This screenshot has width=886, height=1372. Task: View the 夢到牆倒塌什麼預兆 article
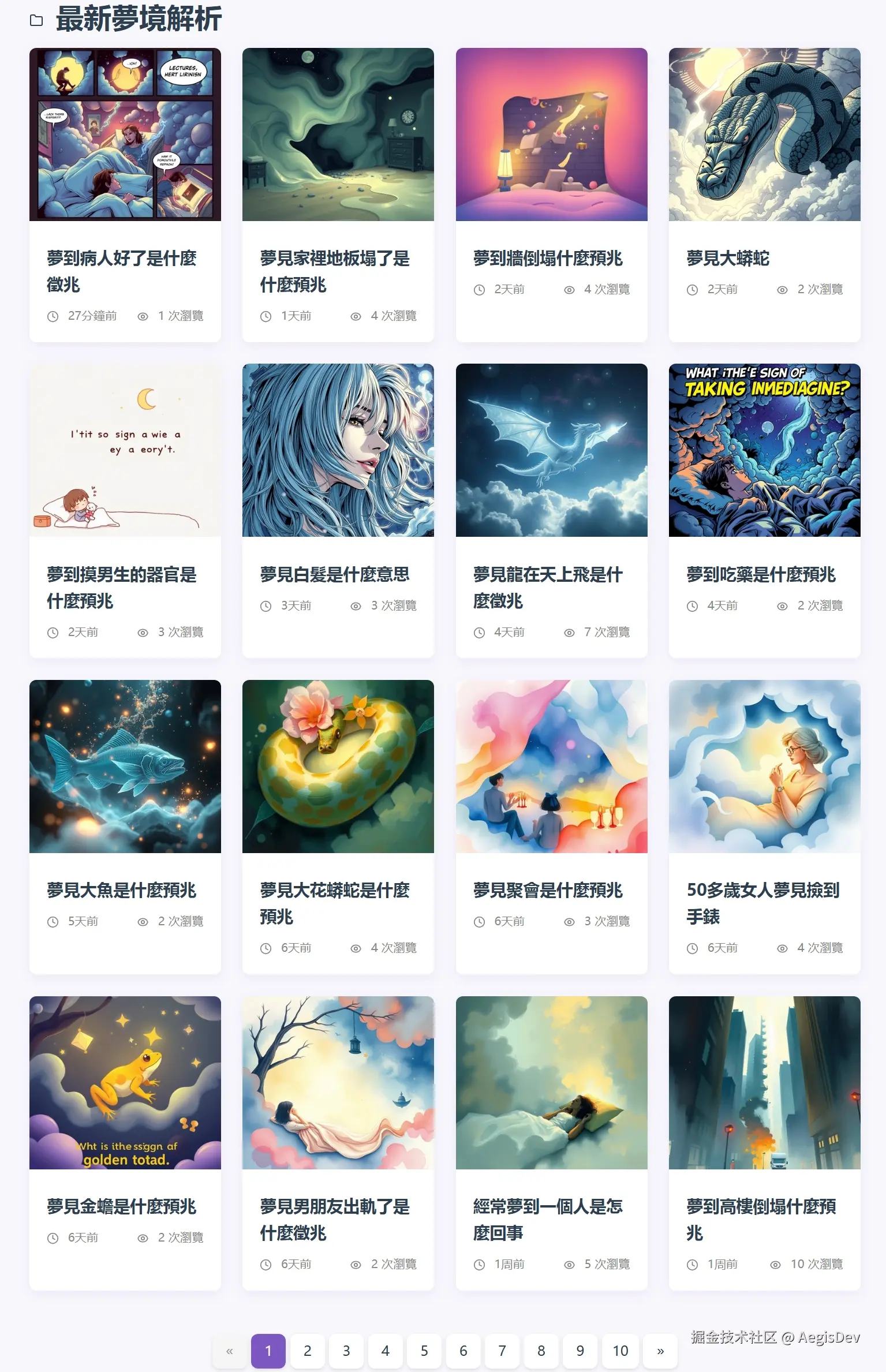coord(547,258)
